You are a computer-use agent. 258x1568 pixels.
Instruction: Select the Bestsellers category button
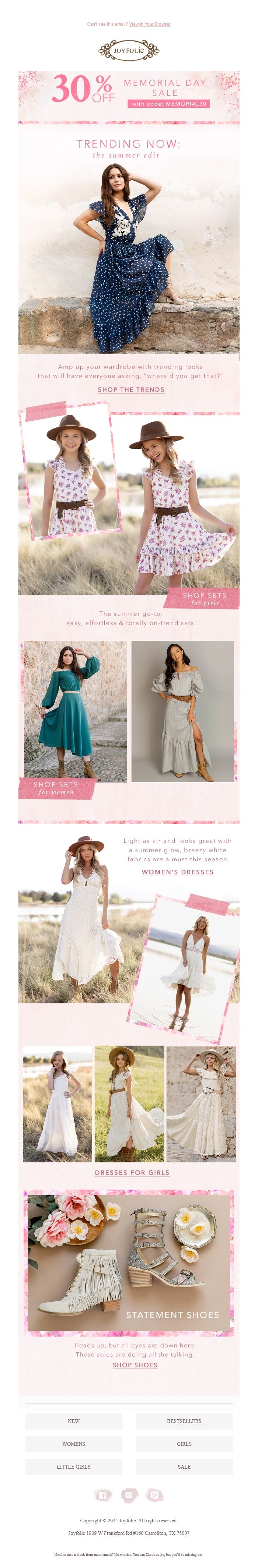coord(184,1421)
